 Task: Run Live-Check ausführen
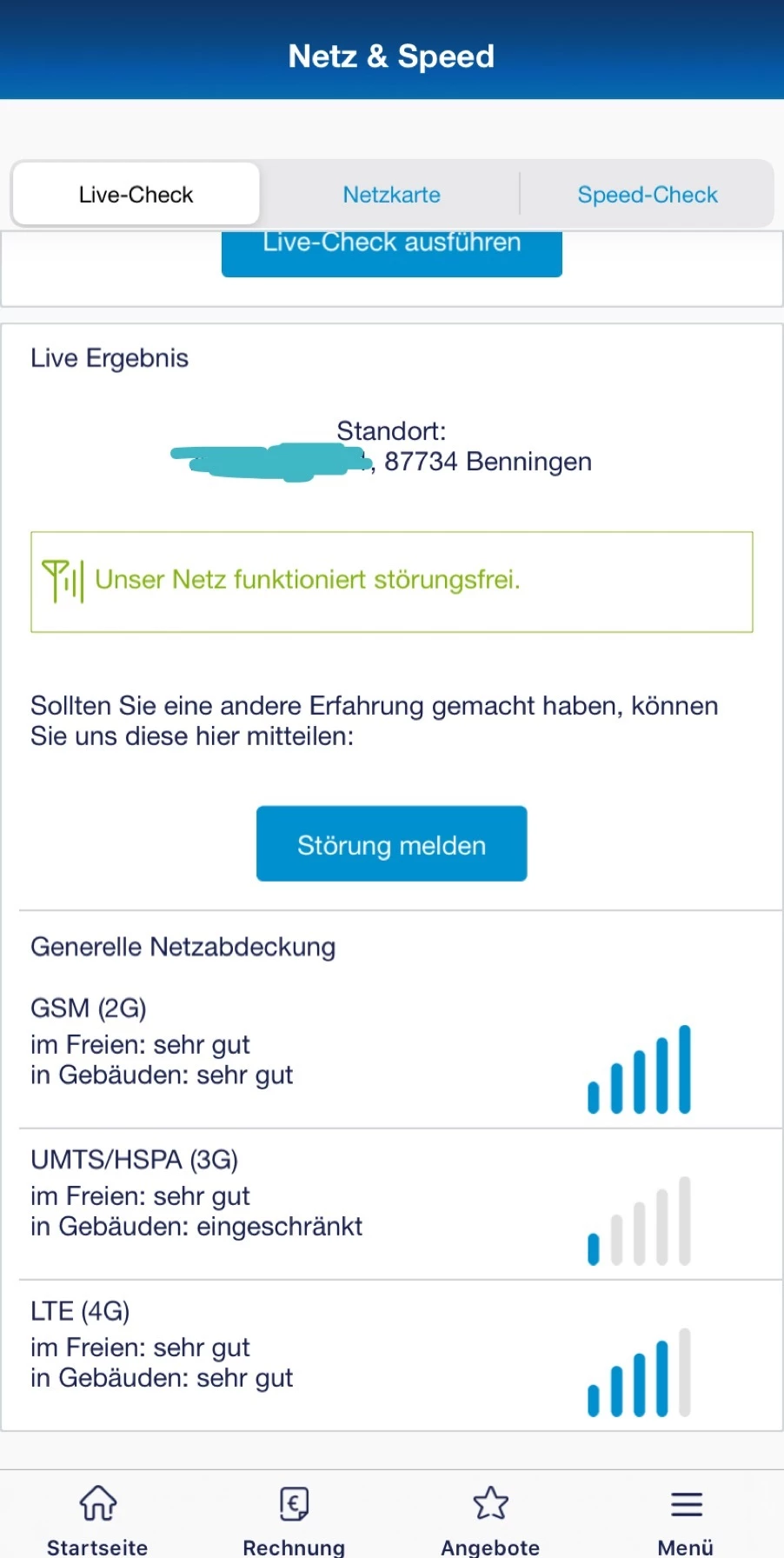click(391, 252)
